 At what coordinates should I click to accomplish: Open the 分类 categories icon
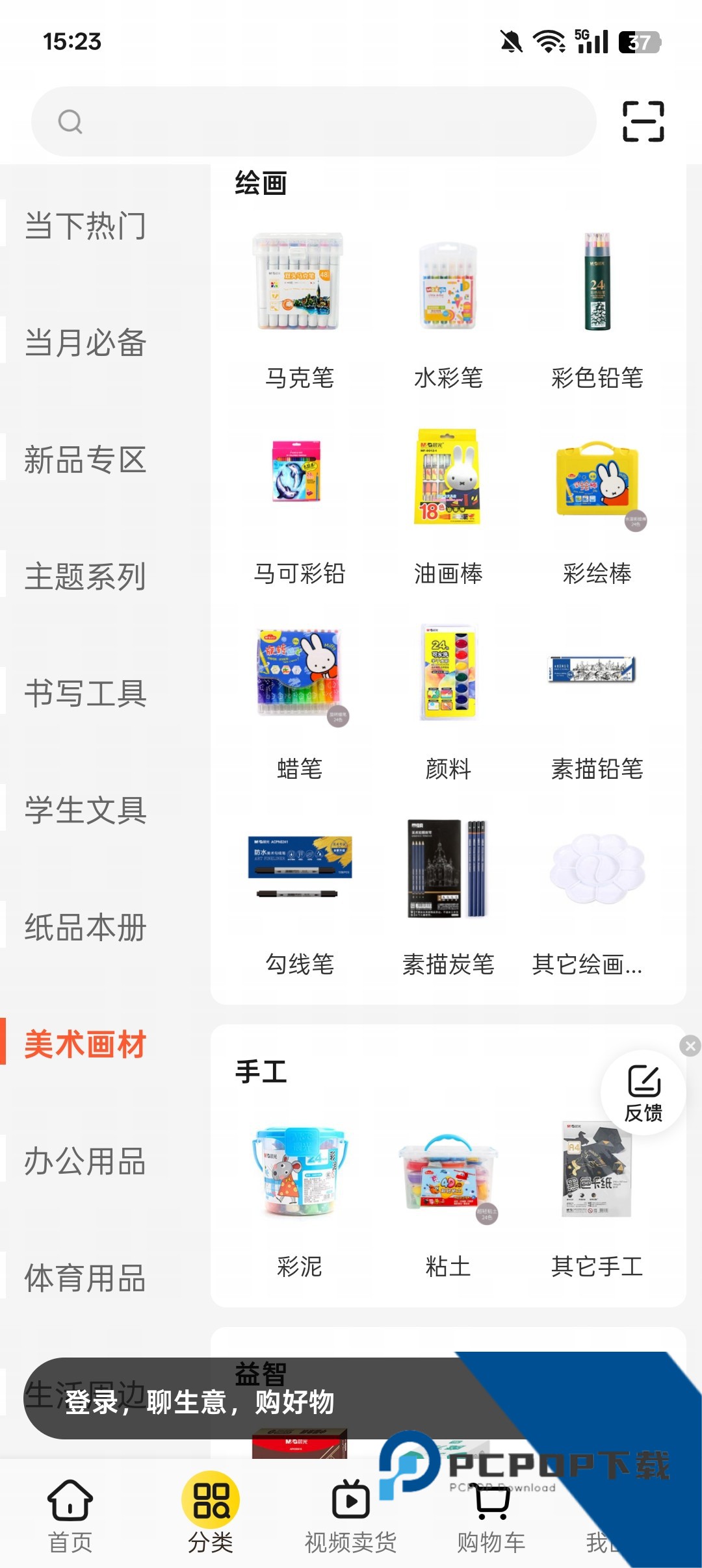click(x=211, y=1500)
